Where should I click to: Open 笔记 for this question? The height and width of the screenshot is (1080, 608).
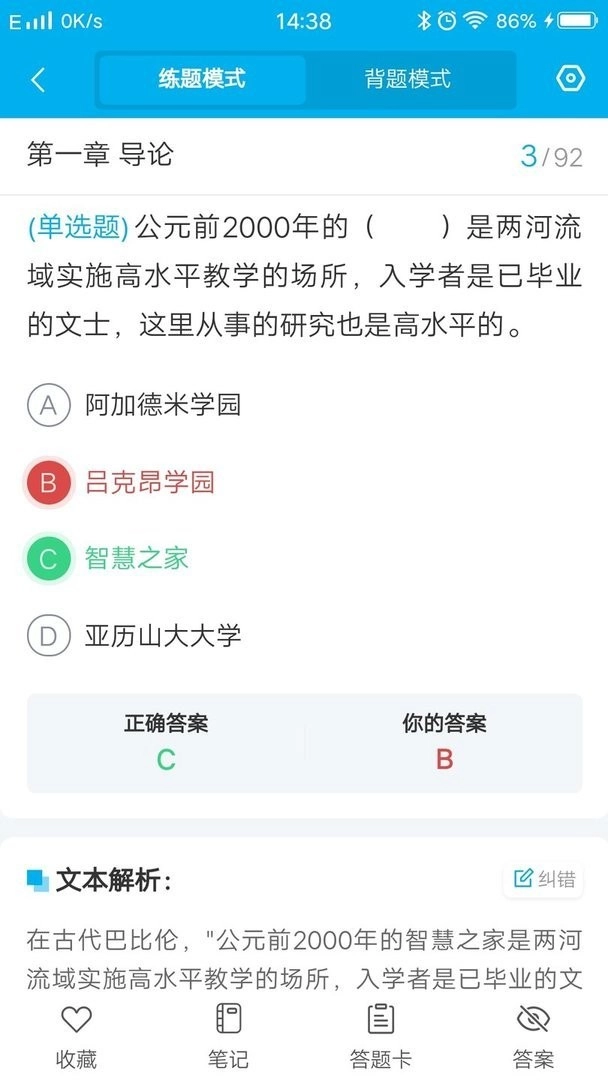point(228,1035)
